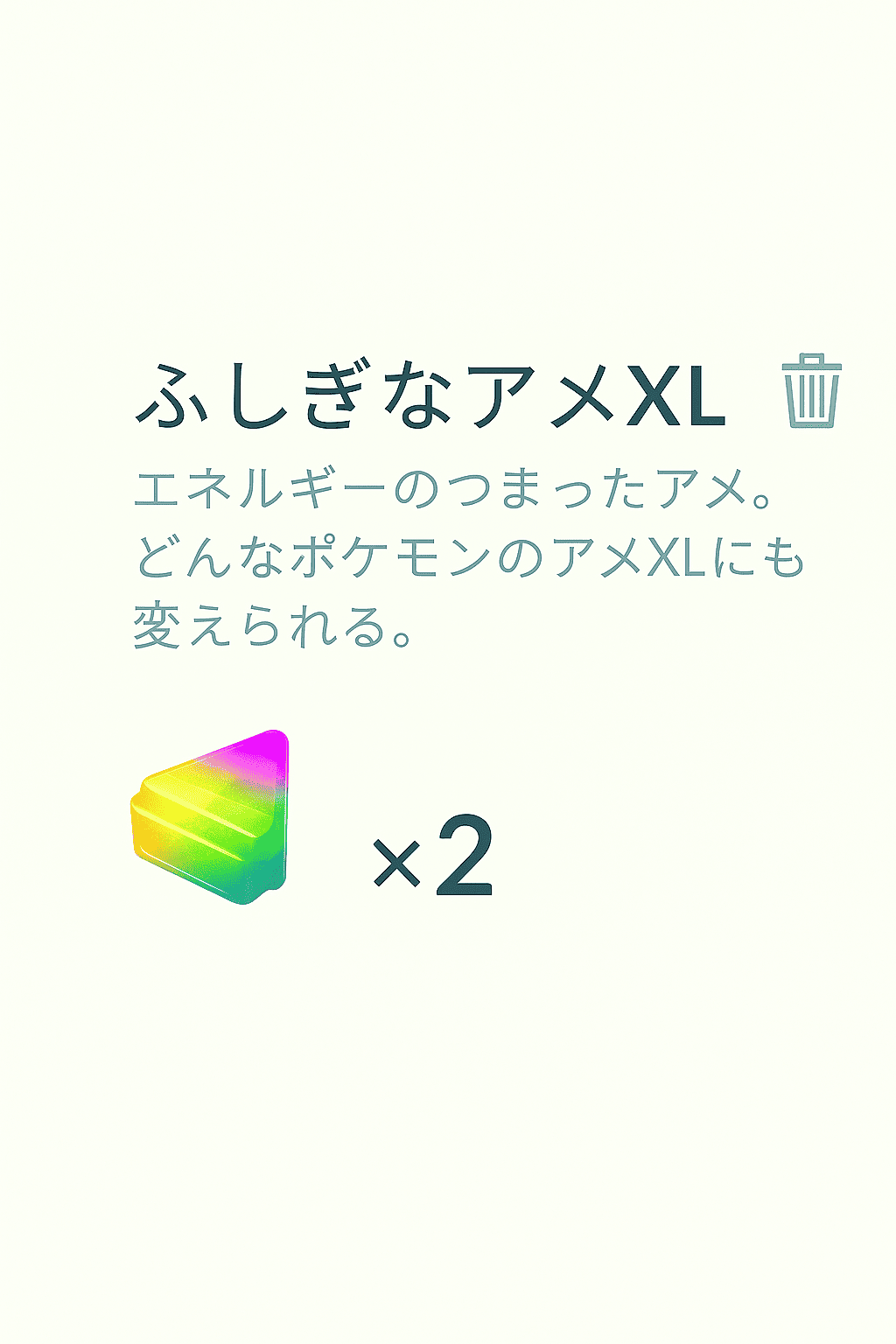The height and width of the screenshot is (1344, 896).
Task: Select the ふしぎなアメXL candy item
Action: coord(211,817)
